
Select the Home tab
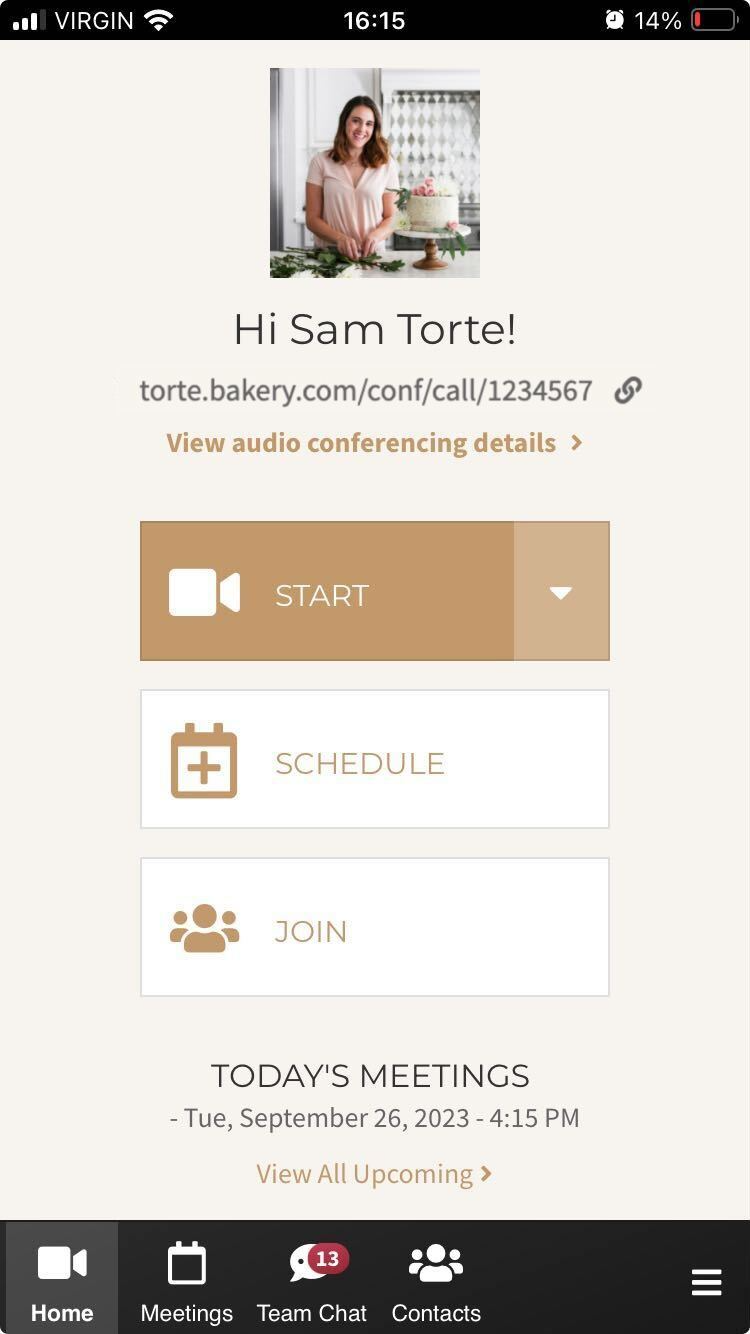click(x=62, y=1282)
